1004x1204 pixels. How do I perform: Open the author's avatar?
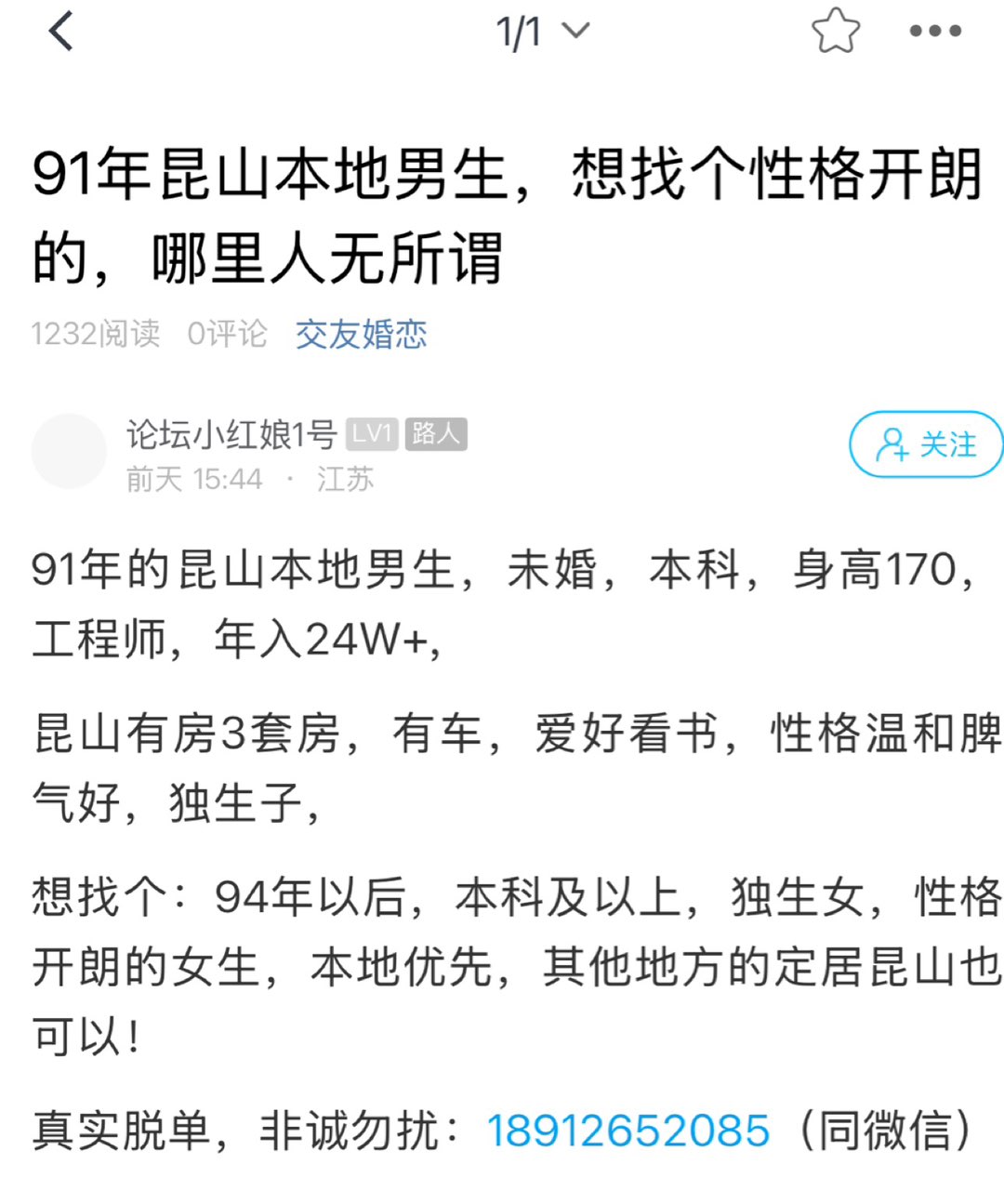click(69, 452)
